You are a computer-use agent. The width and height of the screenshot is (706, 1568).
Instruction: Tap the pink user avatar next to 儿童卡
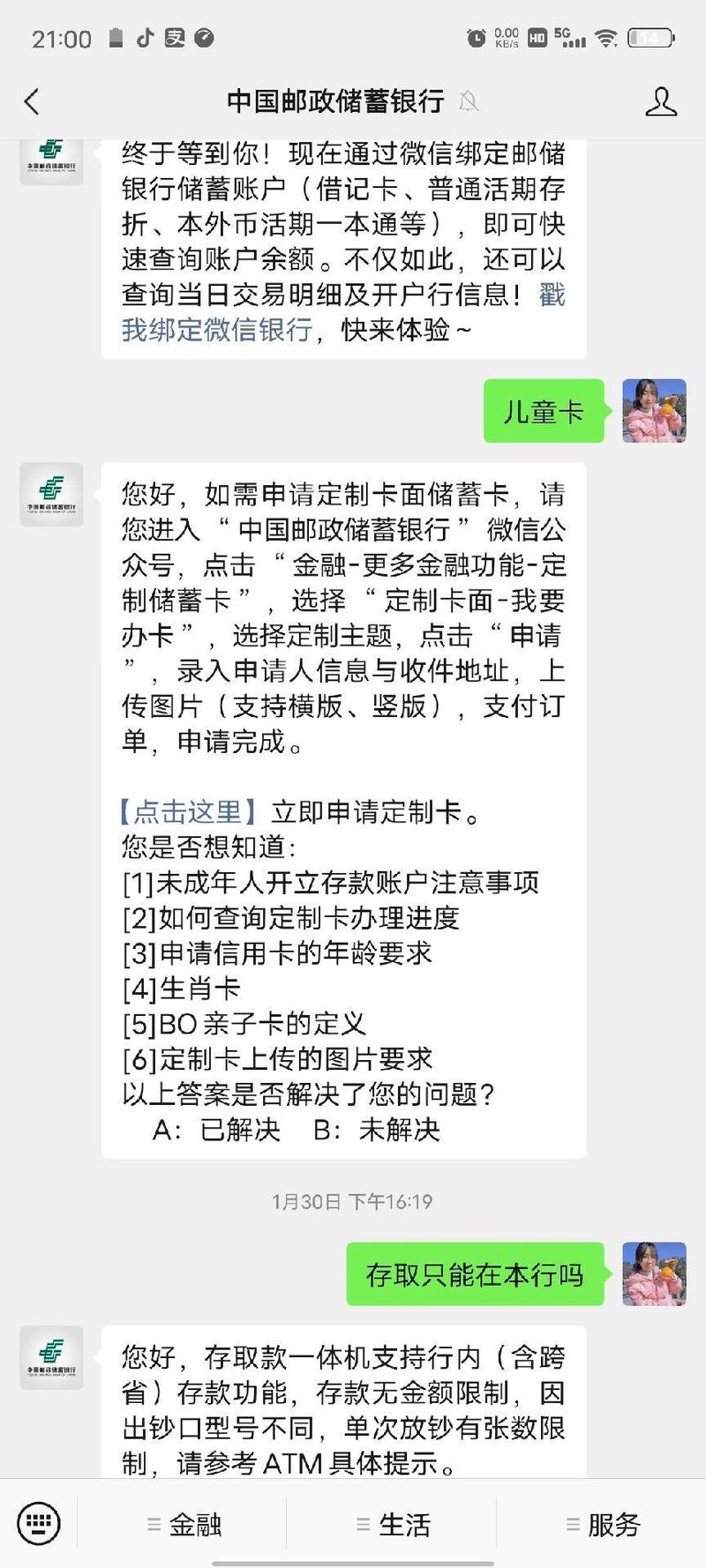654,411
